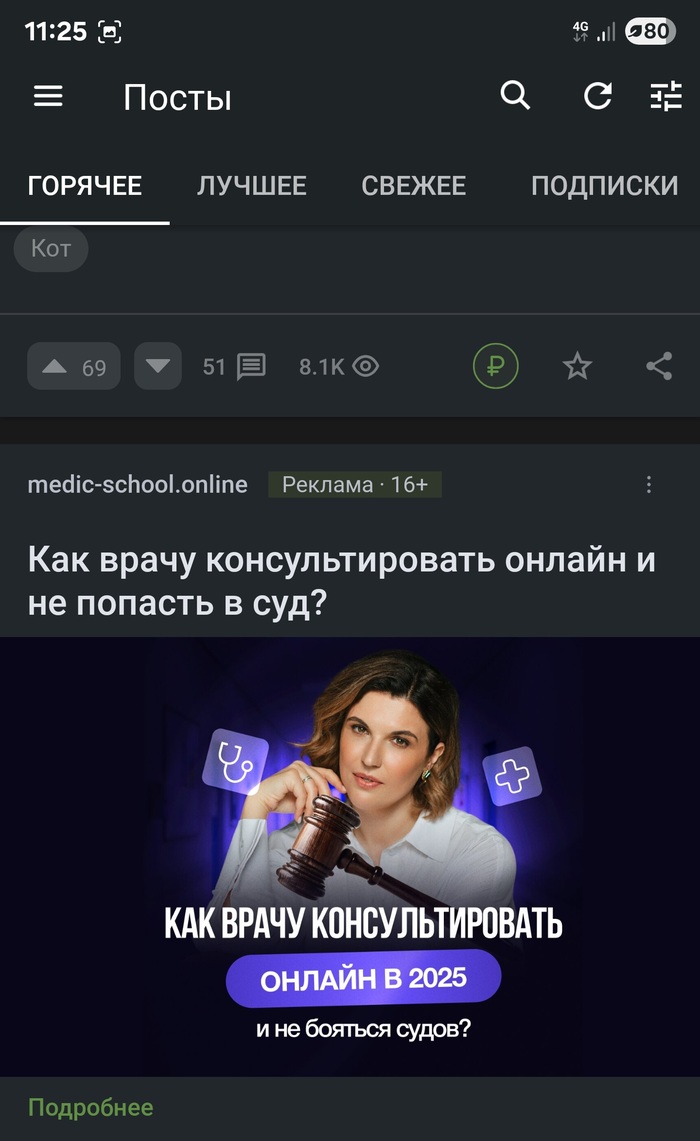Switch to the Свежее tab
The height and width of the screenshot is (1141, 700).
click(x=414, y=186)
